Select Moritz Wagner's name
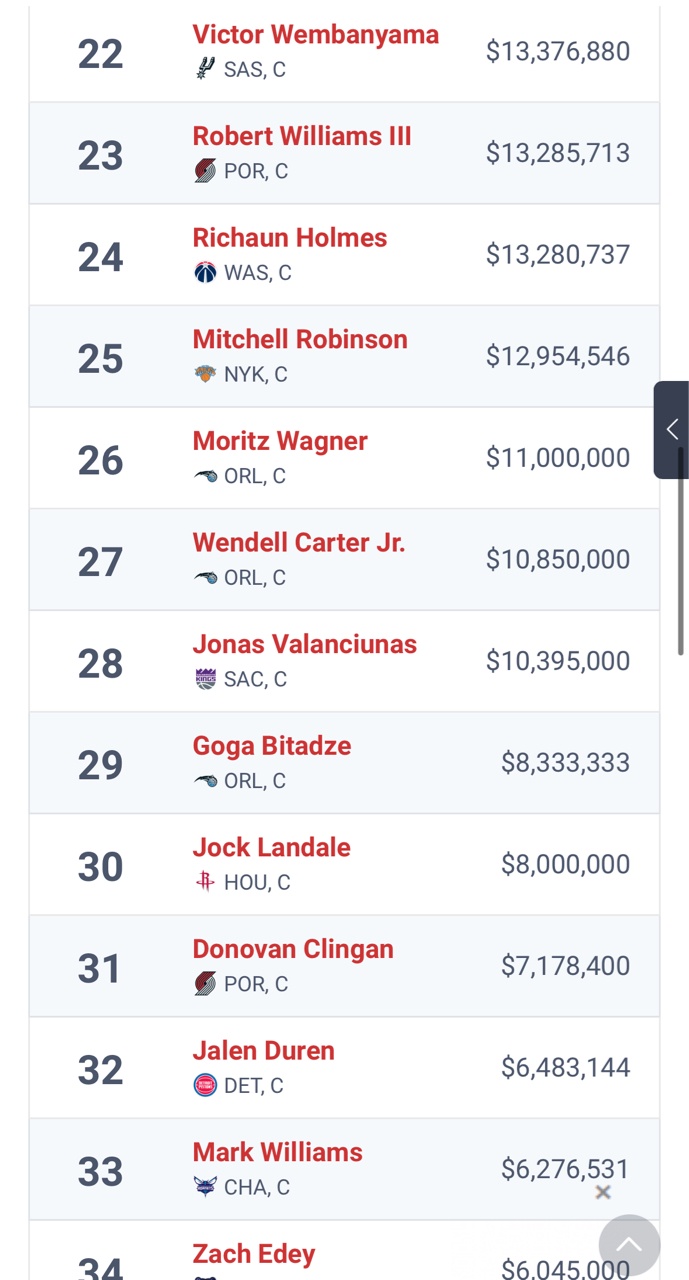Image resolution: width=689 pixels, height=1280 pixels. [280, 441]
